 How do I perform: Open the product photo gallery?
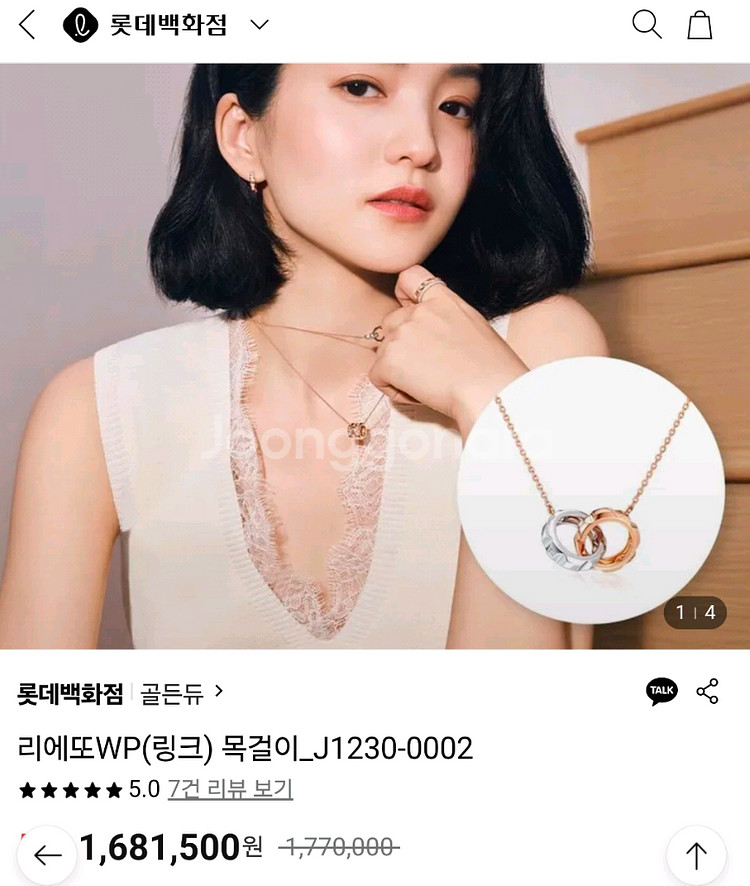coord(375,355)
